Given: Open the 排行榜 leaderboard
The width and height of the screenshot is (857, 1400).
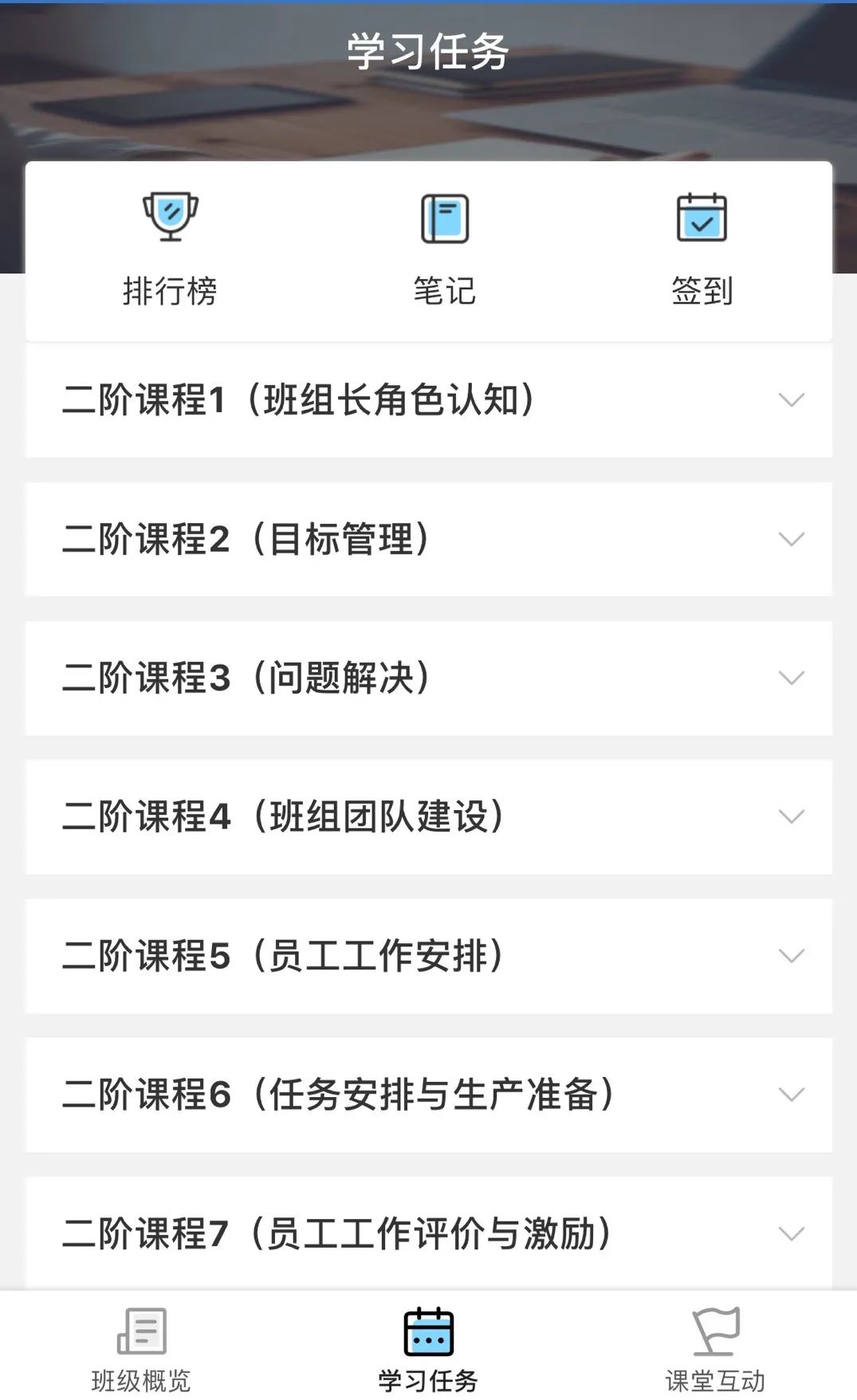Looking at the screenshot, I should tap(170, 250).
